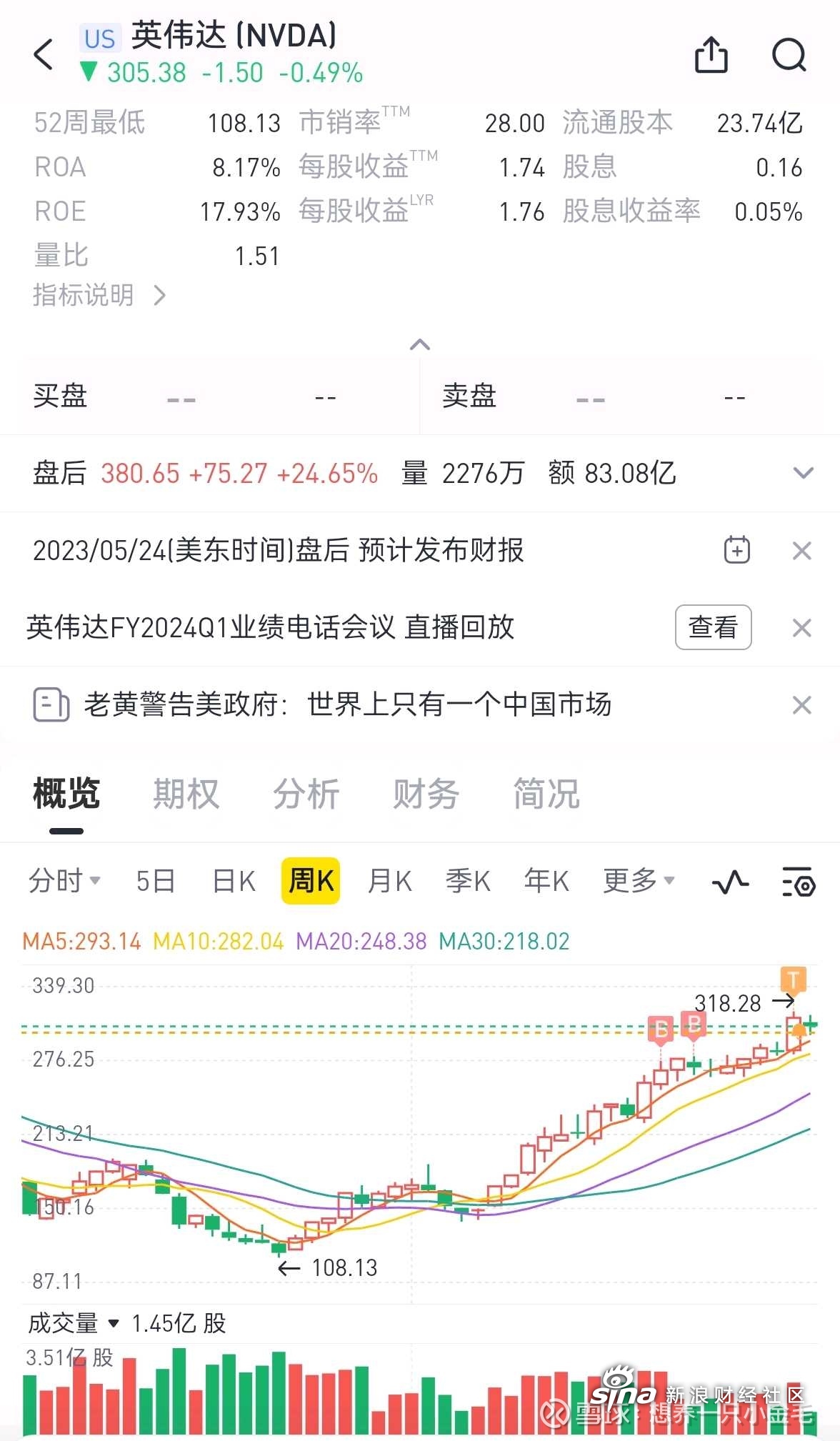The height and width of the screenshot is (1441, 840).
Task: Close the earnings call replay banner
Action: click(802, 628)
